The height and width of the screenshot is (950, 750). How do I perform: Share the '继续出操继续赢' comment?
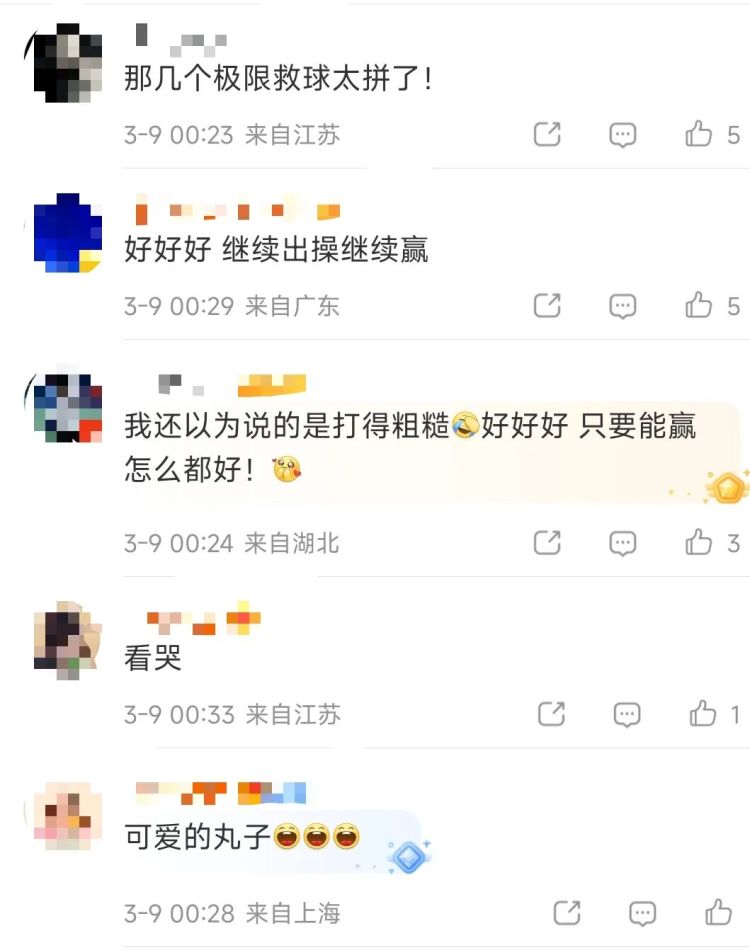[x=547, y=305]
